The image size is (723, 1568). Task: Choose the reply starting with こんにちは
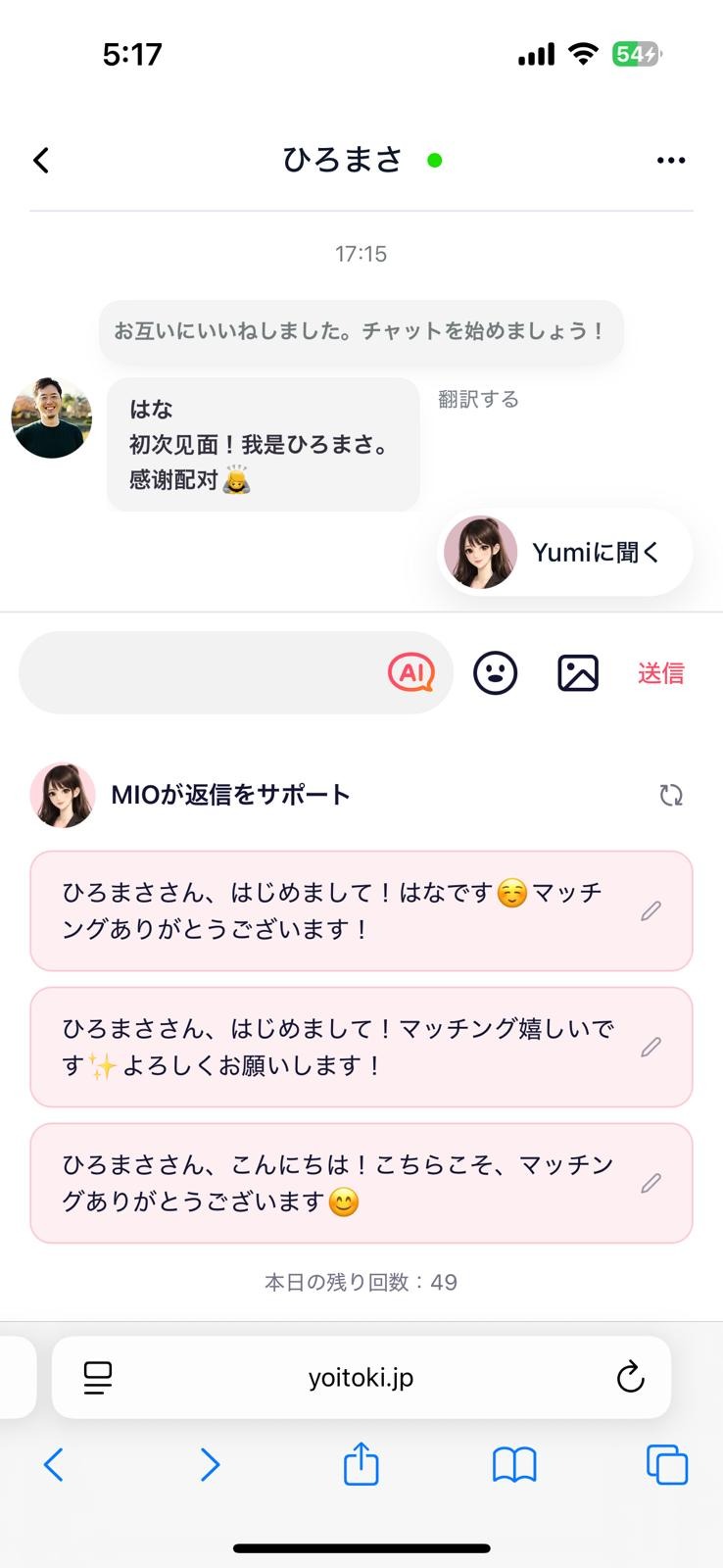(x=333, y=1183)
